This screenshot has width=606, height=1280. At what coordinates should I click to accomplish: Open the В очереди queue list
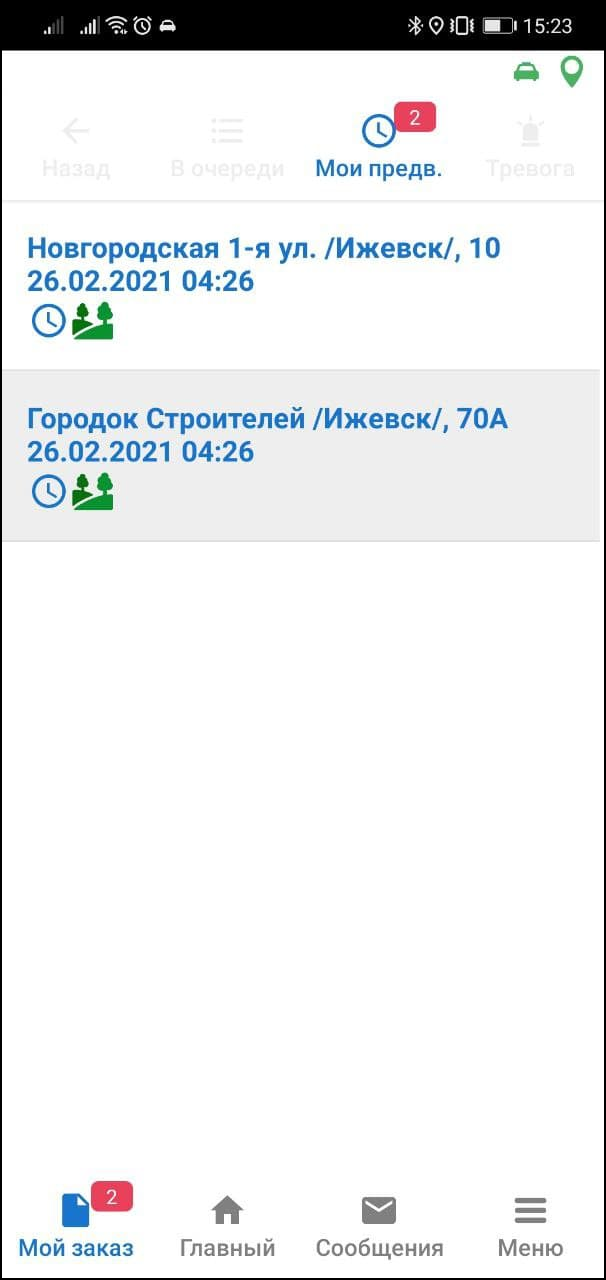(x=227, y=147)
